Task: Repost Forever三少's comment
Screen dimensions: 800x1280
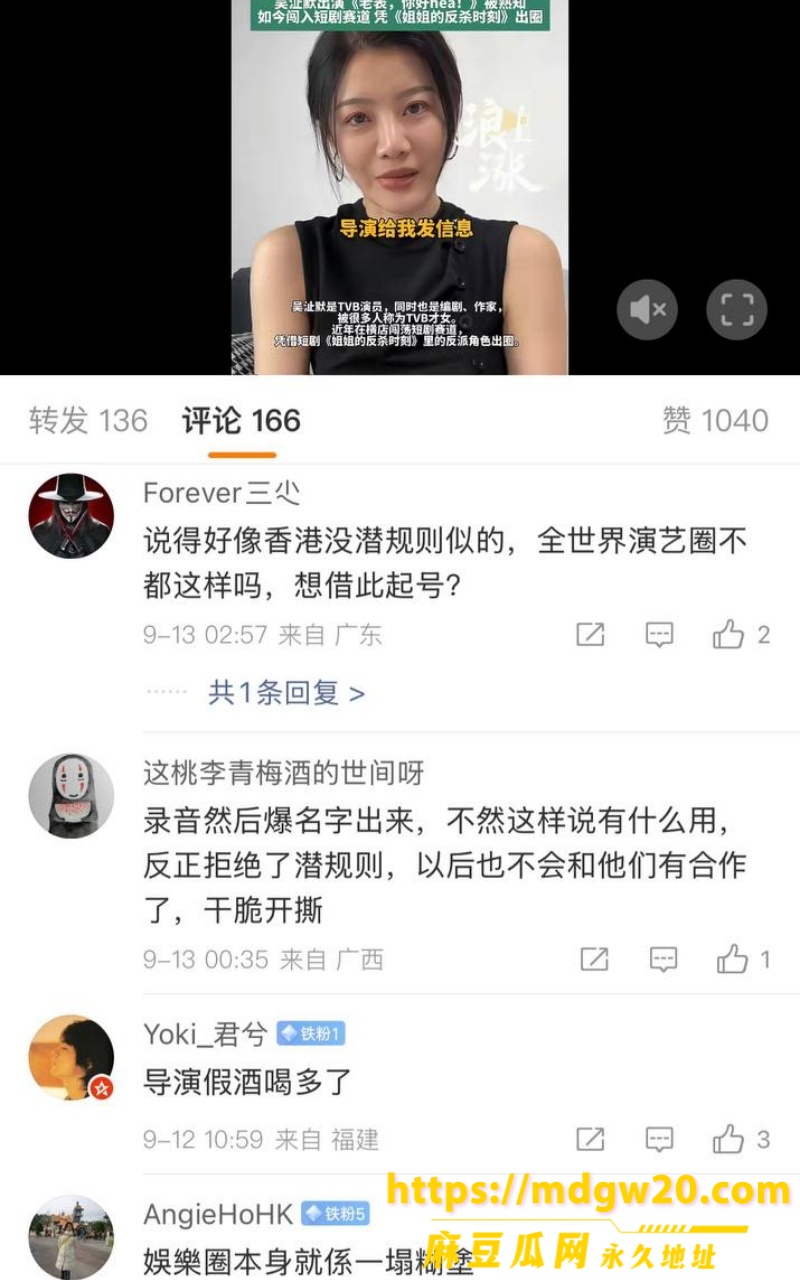Action: click(x=591, y=635)
